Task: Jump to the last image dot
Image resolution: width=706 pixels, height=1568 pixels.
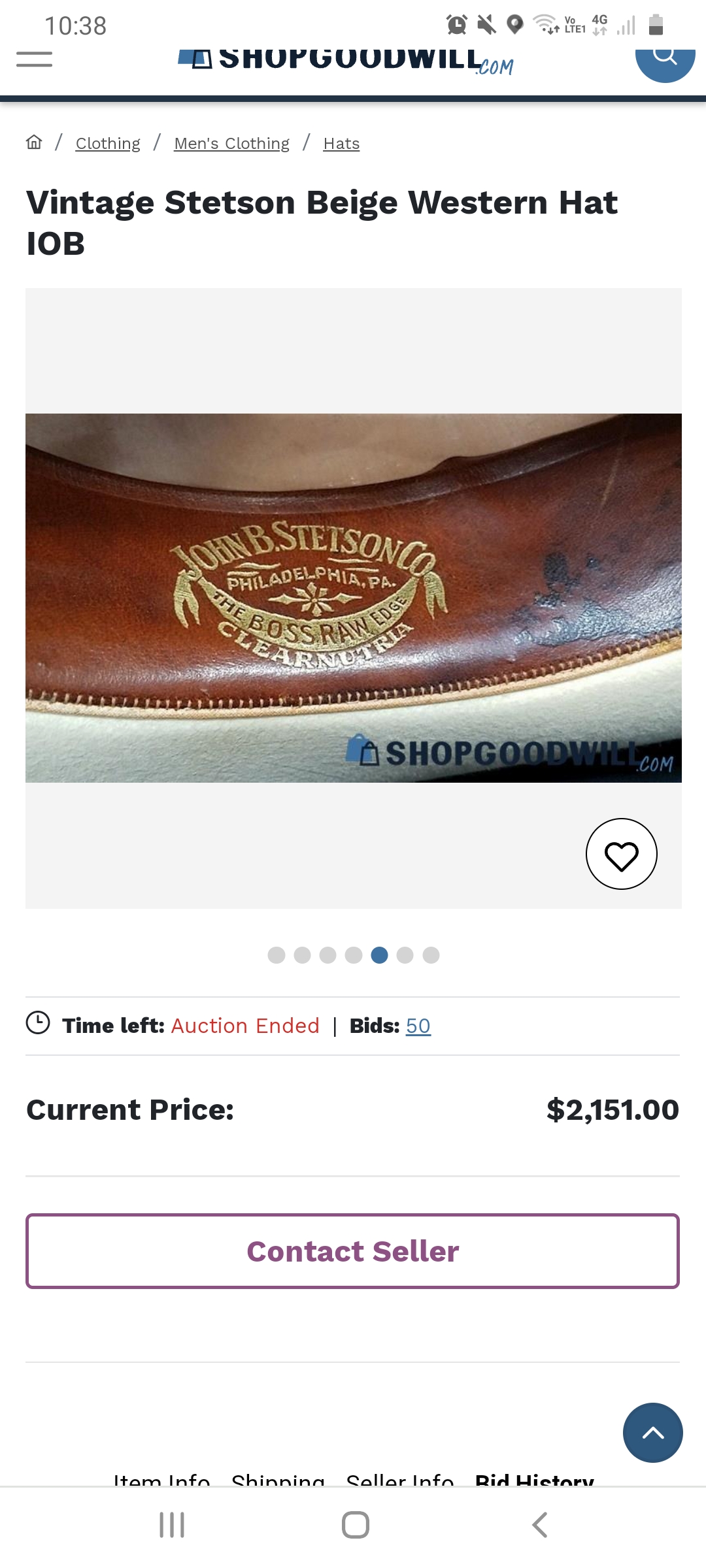Action: (x=431, y=955)
